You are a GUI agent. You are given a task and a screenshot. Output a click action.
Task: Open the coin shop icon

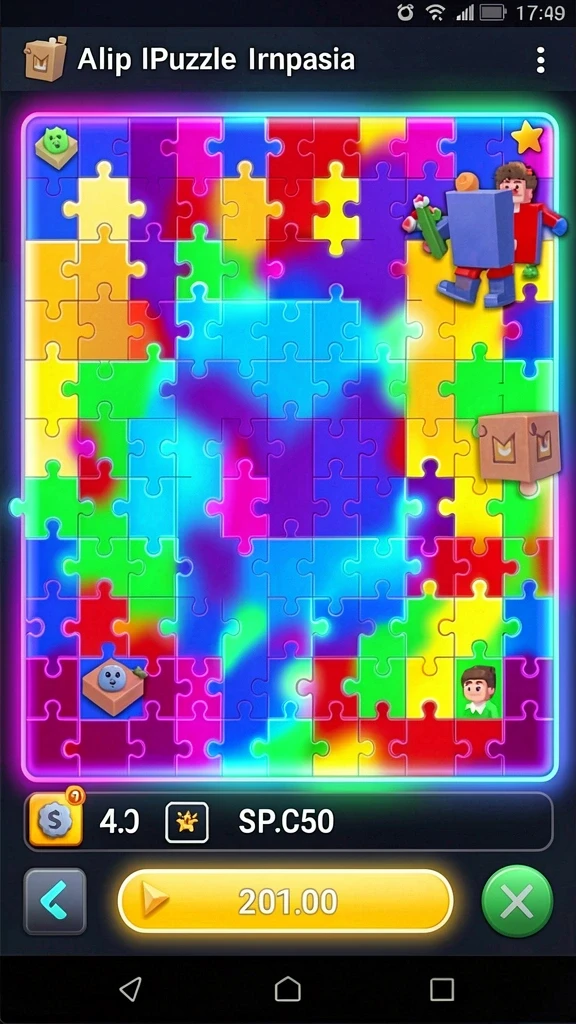coord(55,820)
